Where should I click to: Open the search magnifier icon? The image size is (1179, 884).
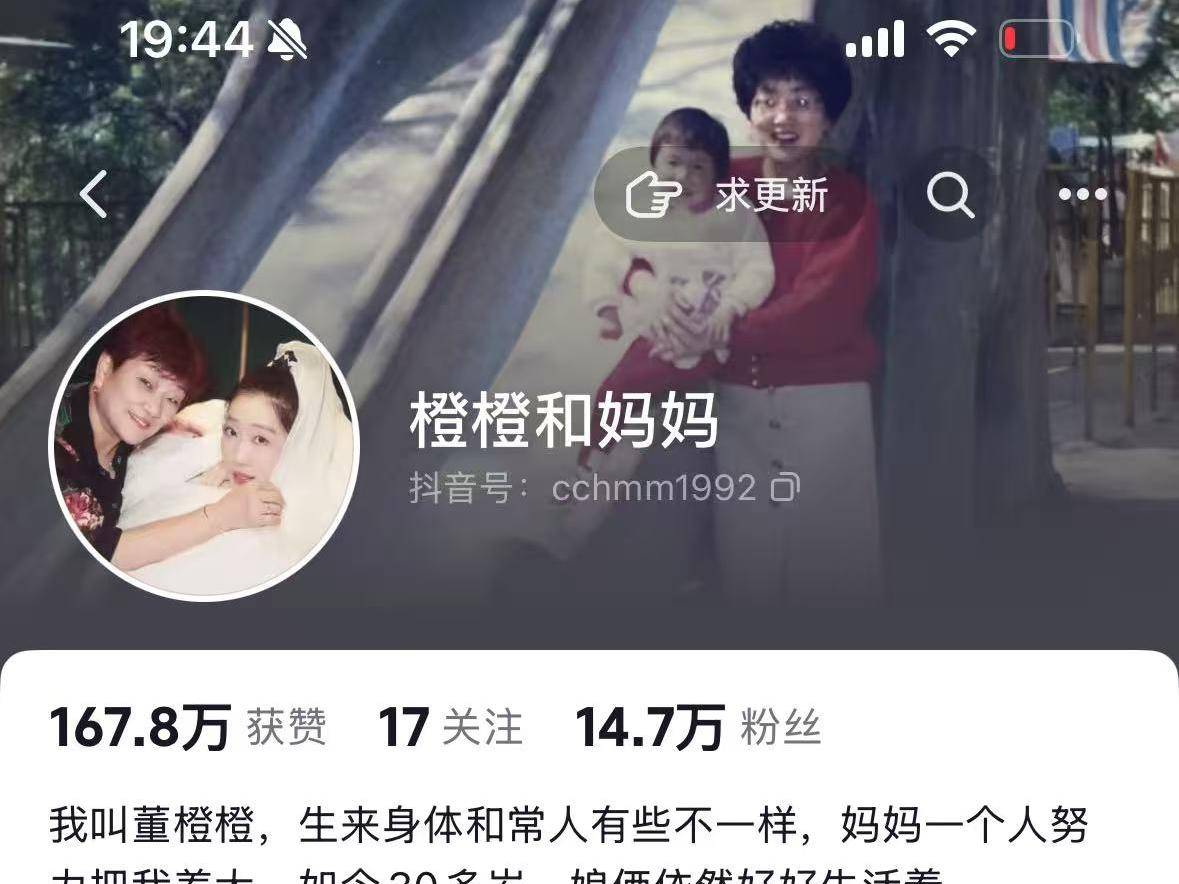(950, 195)
